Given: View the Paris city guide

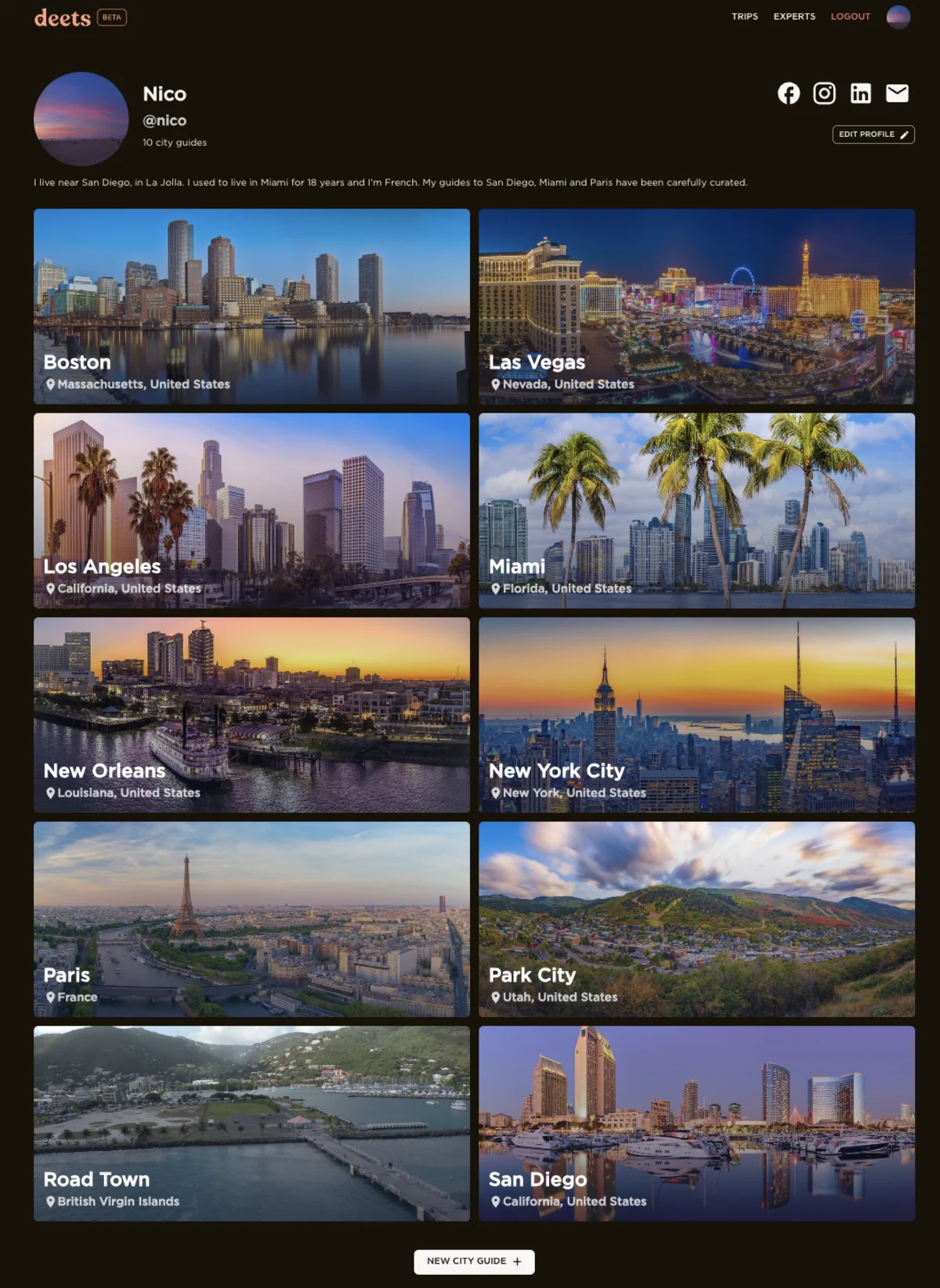Looking at the screenshot, I should pos(251,919).
